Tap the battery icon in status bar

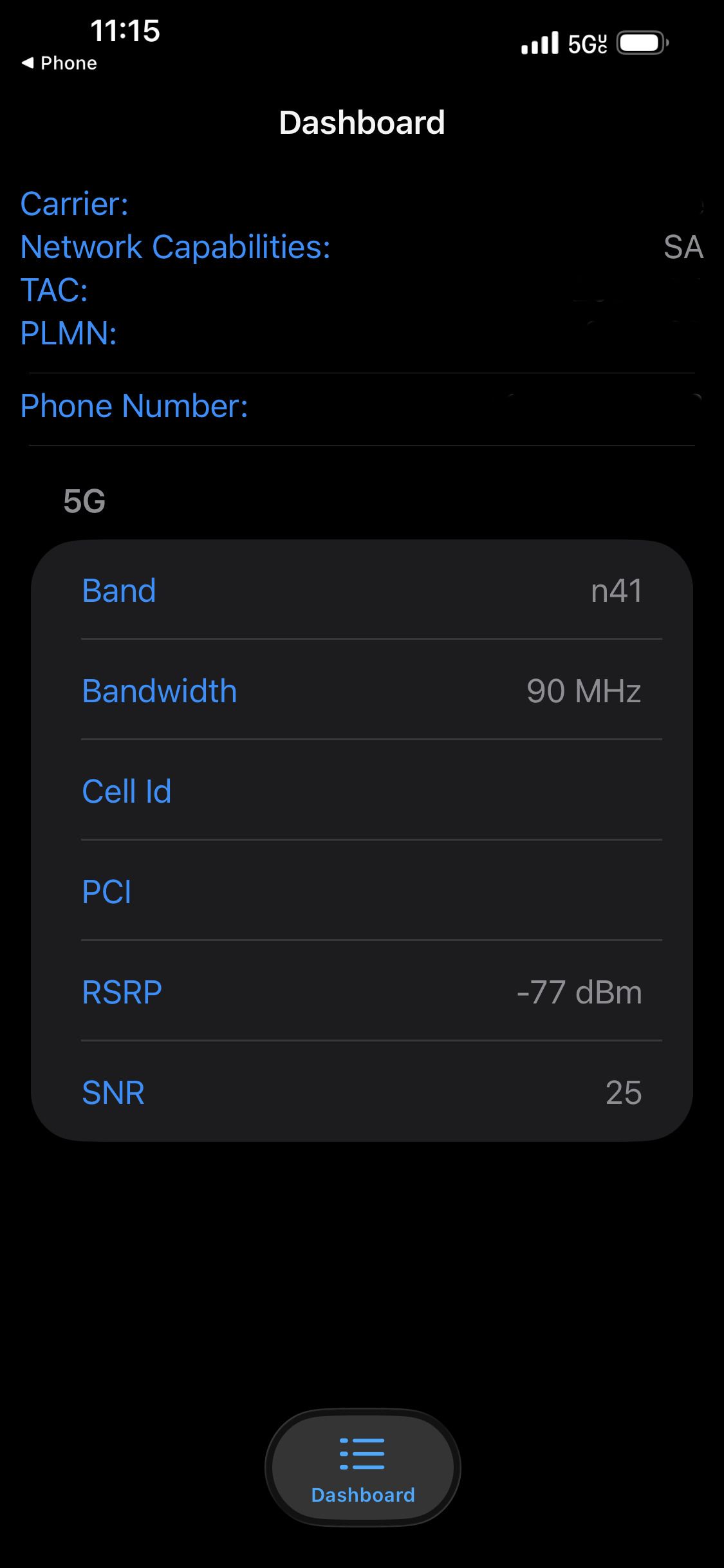pos(639,42)
